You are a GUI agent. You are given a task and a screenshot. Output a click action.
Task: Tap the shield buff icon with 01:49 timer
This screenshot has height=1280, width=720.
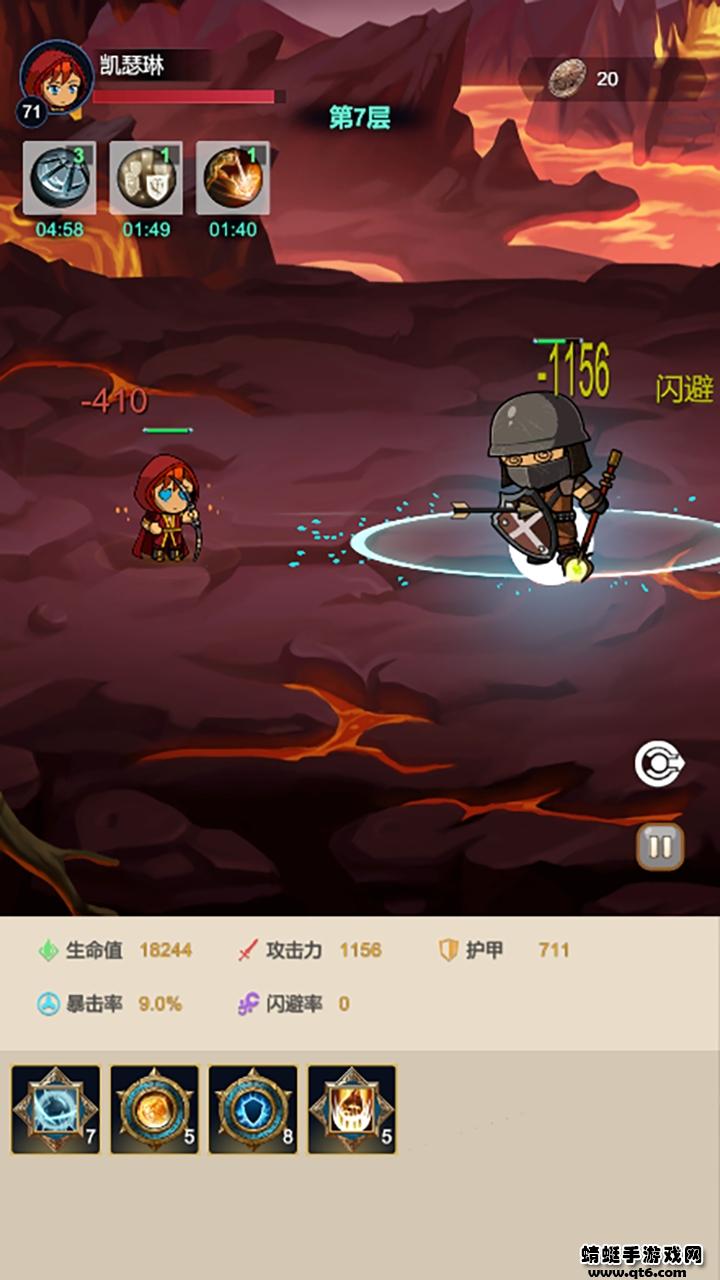146,178
